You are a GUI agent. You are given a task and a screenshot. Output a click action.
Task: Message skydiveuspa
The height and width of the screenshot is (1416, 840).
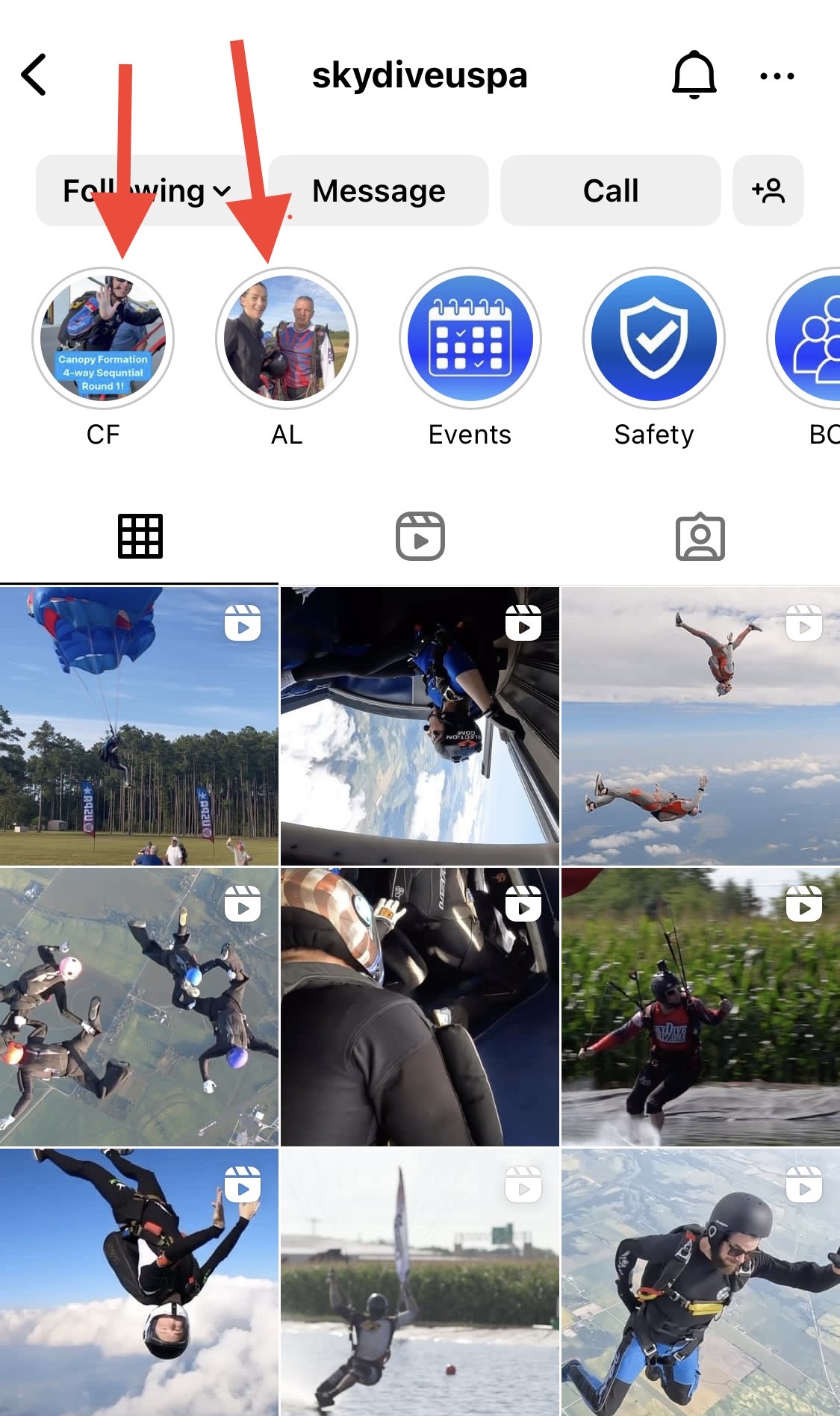(379, 191)
